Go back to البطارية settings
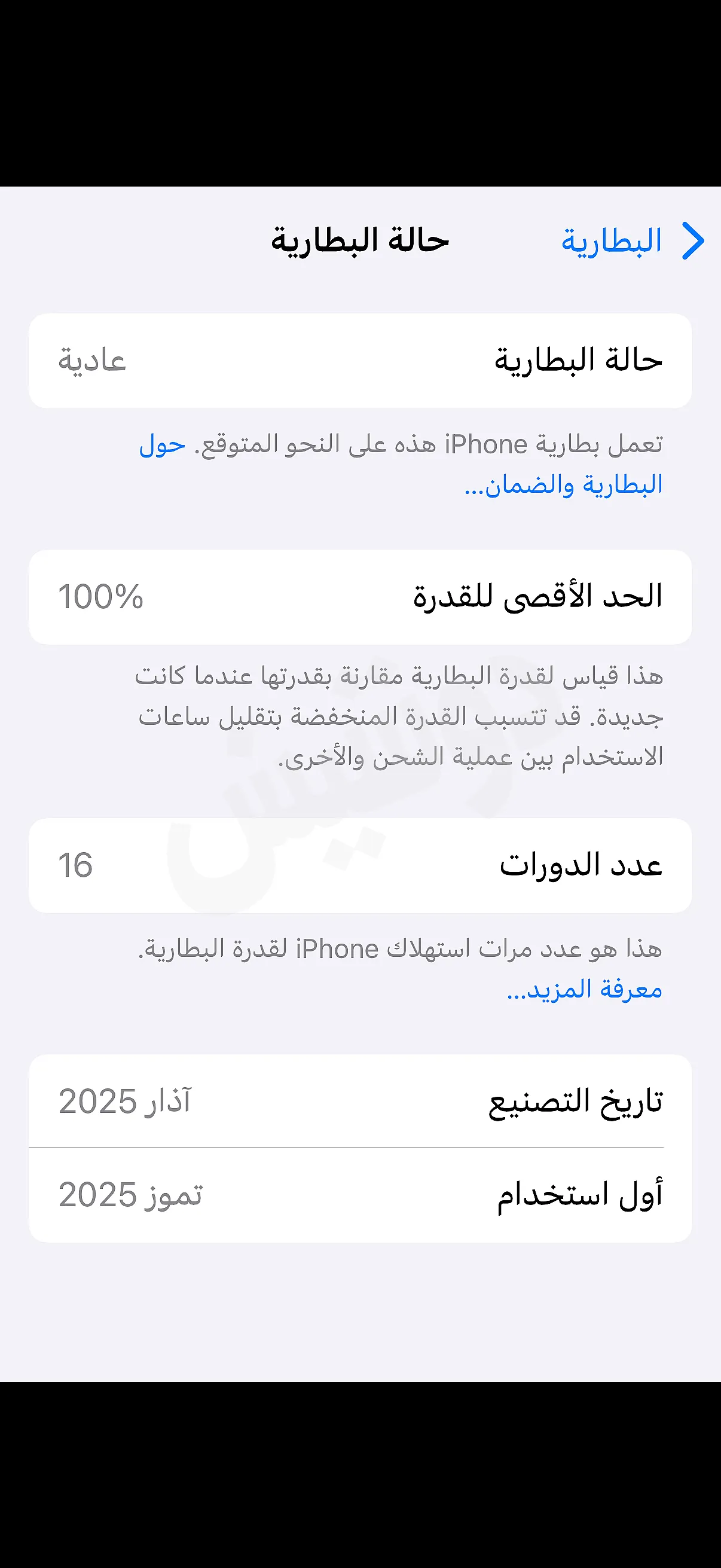The width and height of the screenshot is (721, 1568). [631, 241]
